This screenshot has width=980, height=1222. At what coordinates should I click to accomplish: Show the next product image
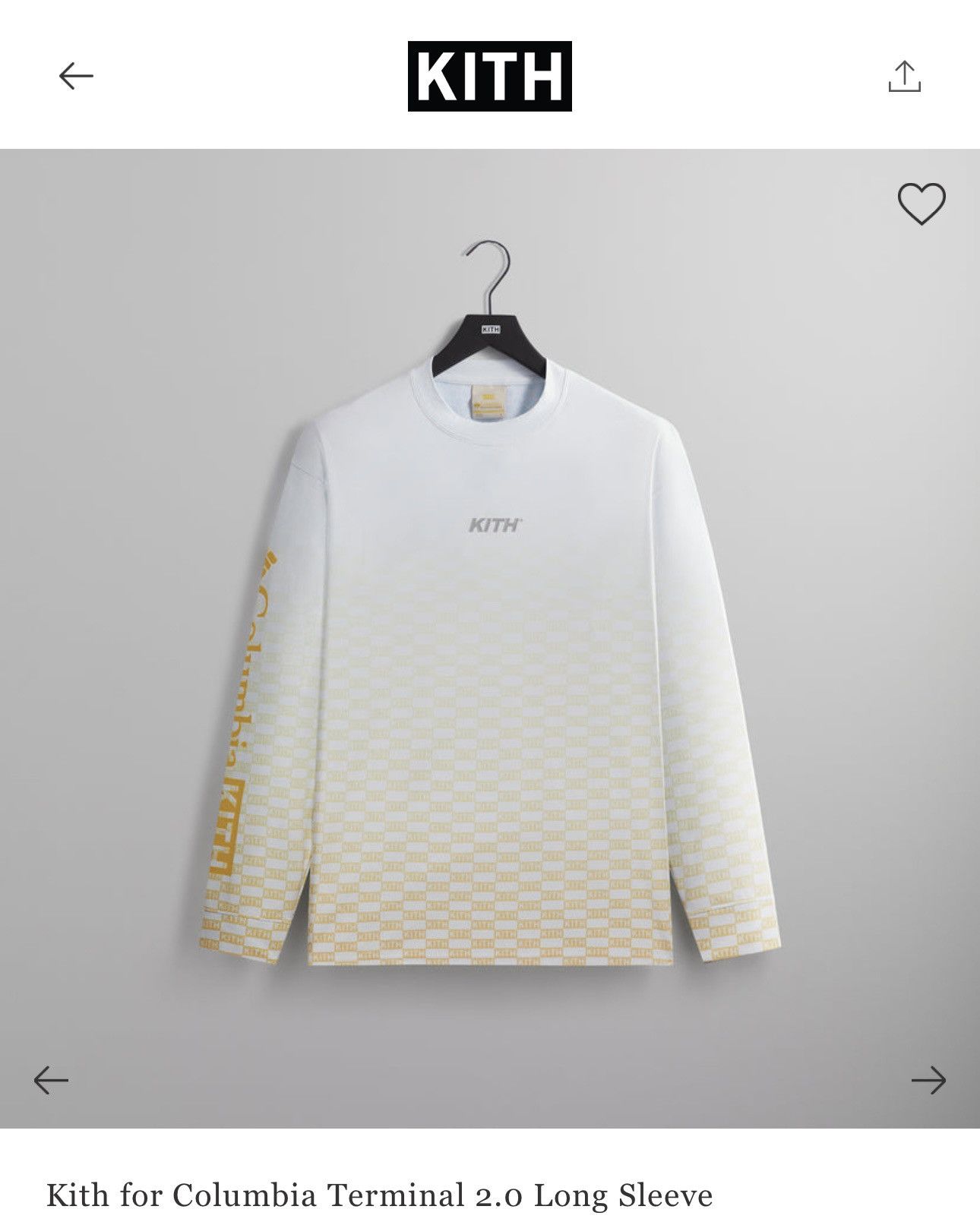pos(928,1080)
